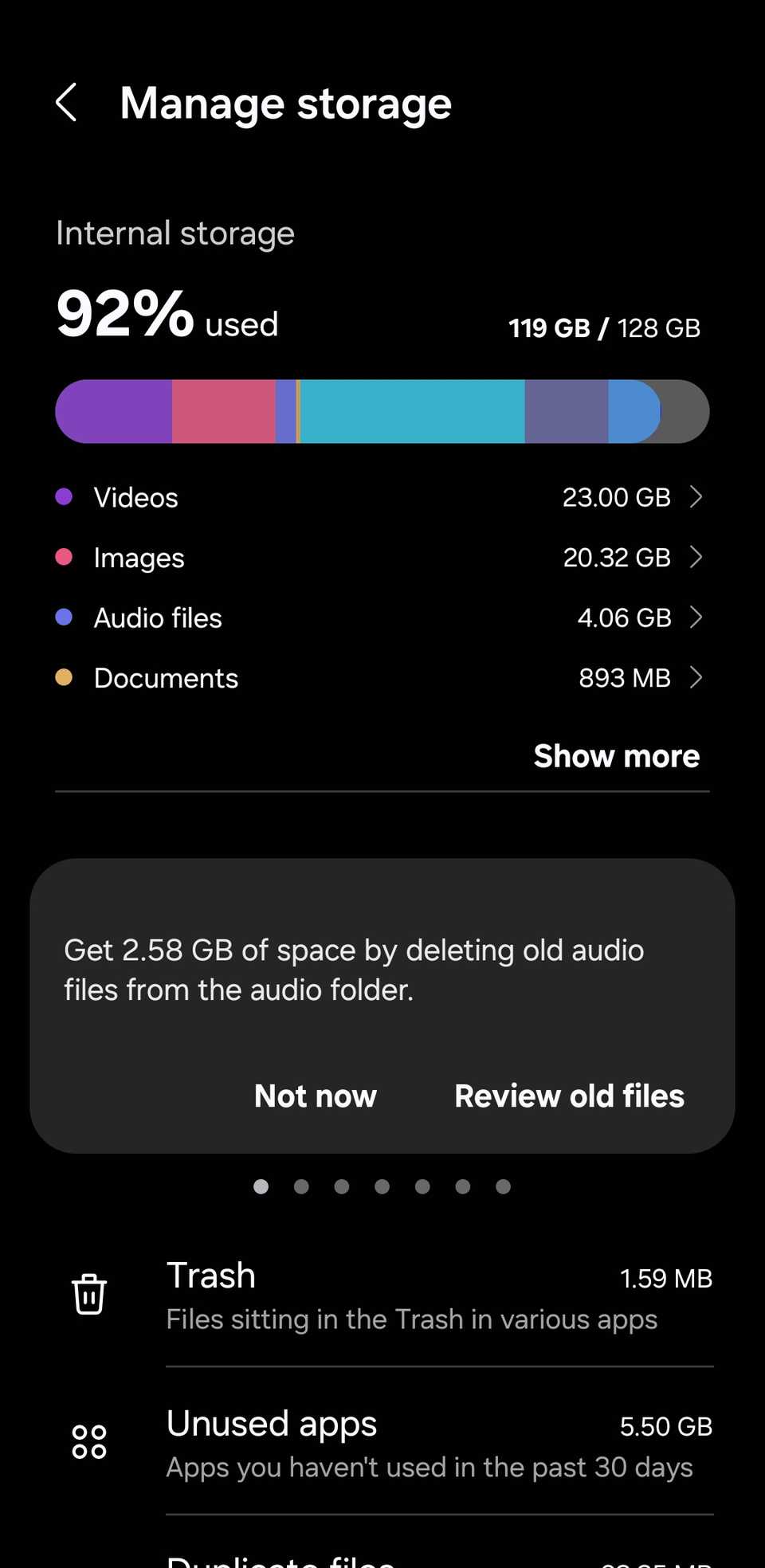Expand categories with Show more
Screen dimensions: 765x1568
pos(616,755)
